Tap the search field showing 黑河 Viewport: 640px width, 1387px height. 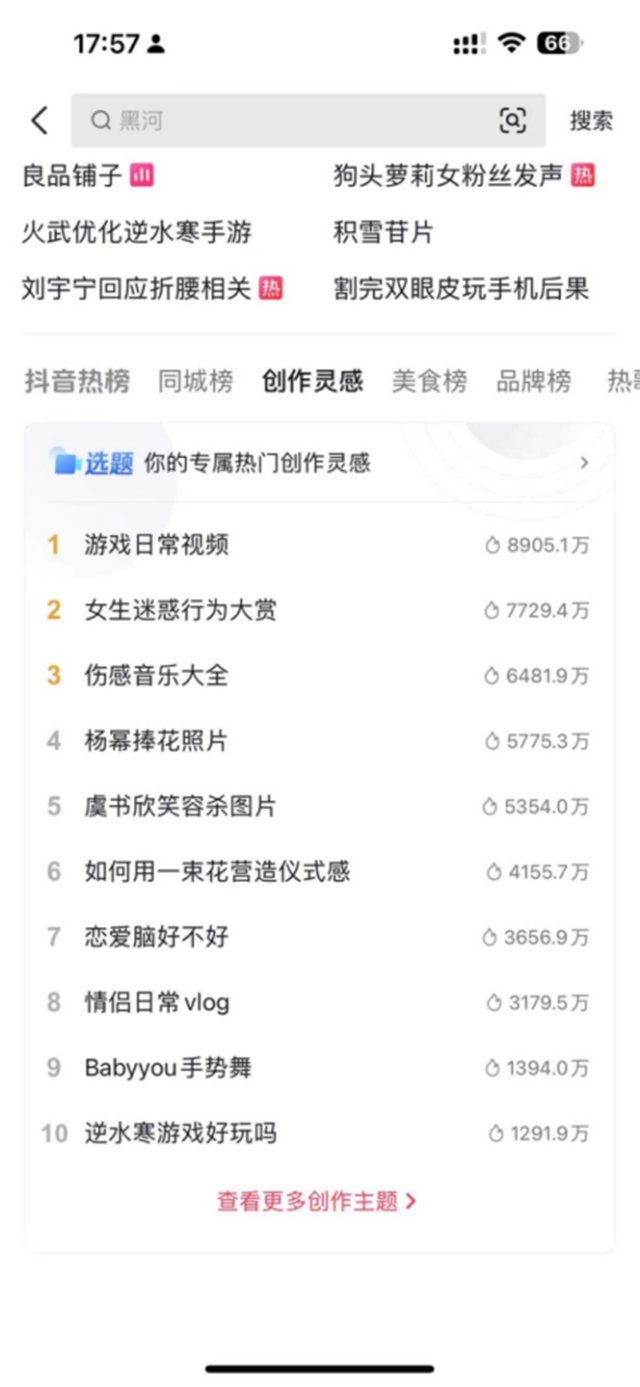pos(290,121)
